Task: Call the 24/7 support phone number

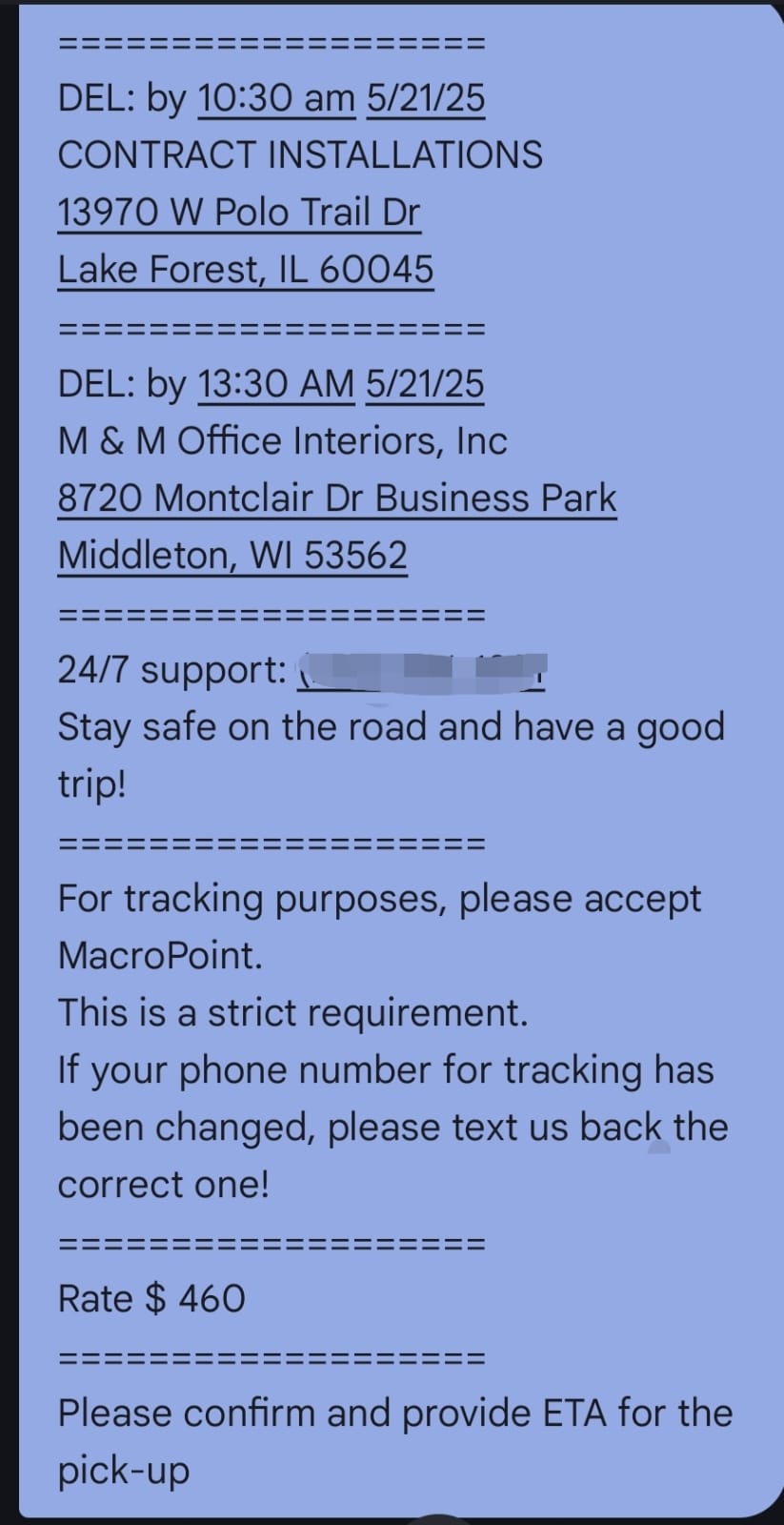Action: click(x=421, y=670)
